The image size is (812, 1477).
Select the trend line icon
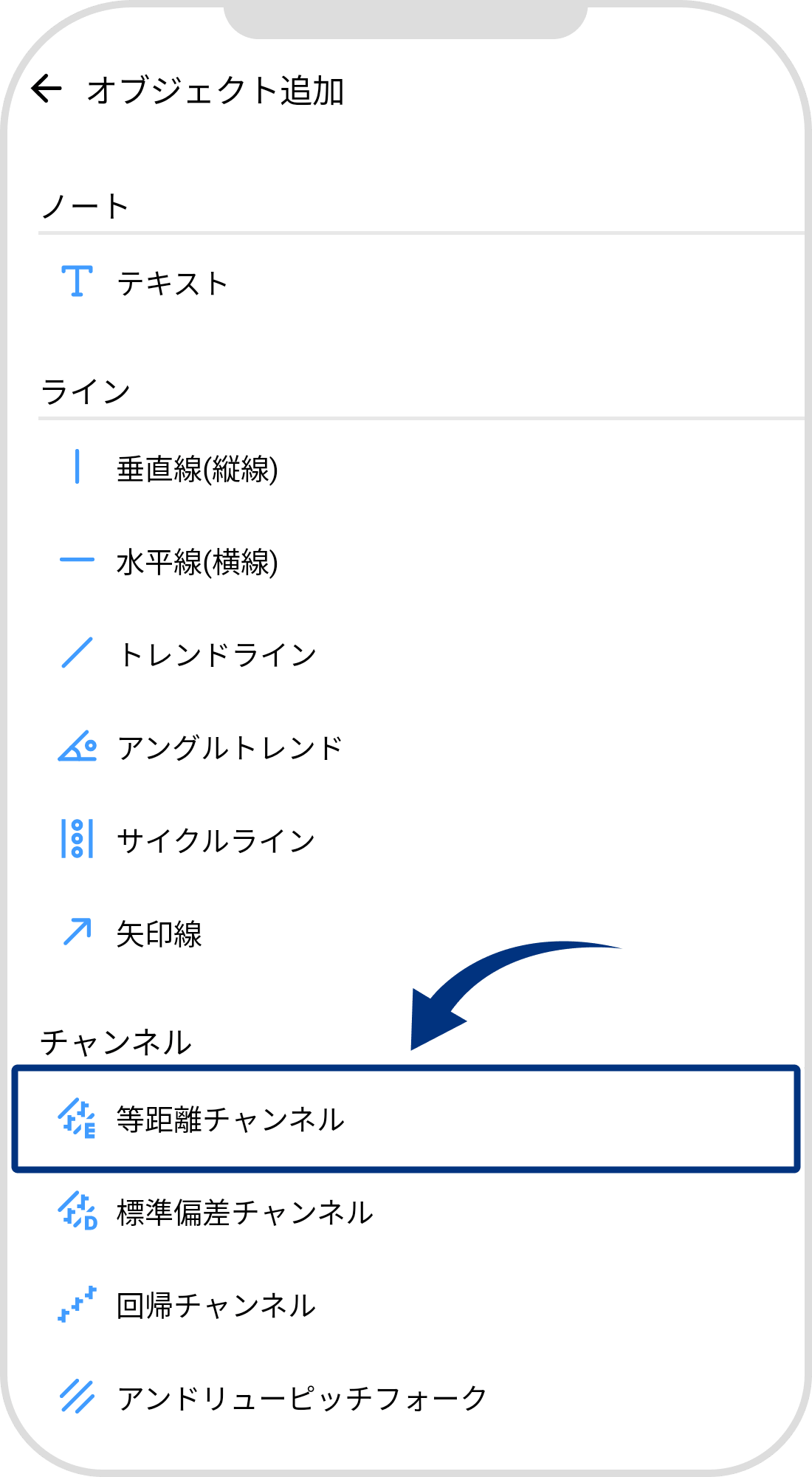click(78, 654)
